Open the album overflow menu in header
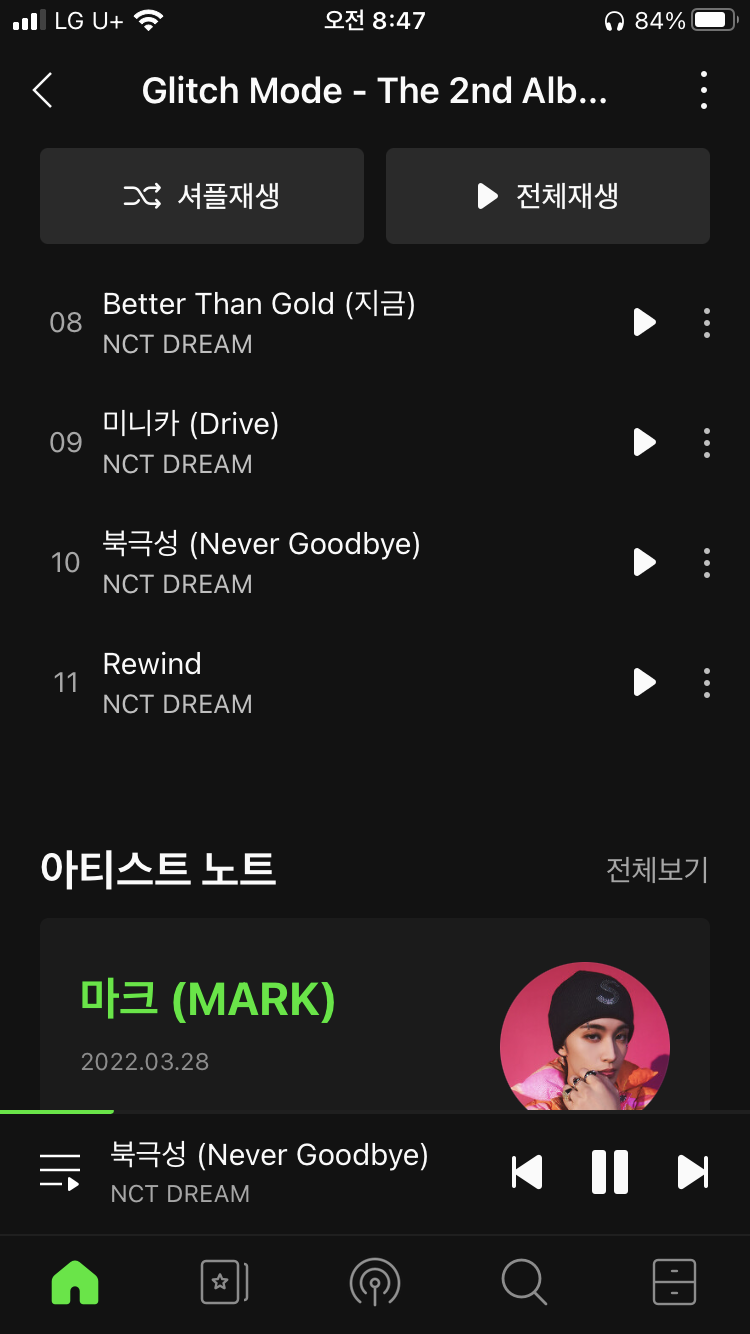The image size is (750, 1334). 704,91
